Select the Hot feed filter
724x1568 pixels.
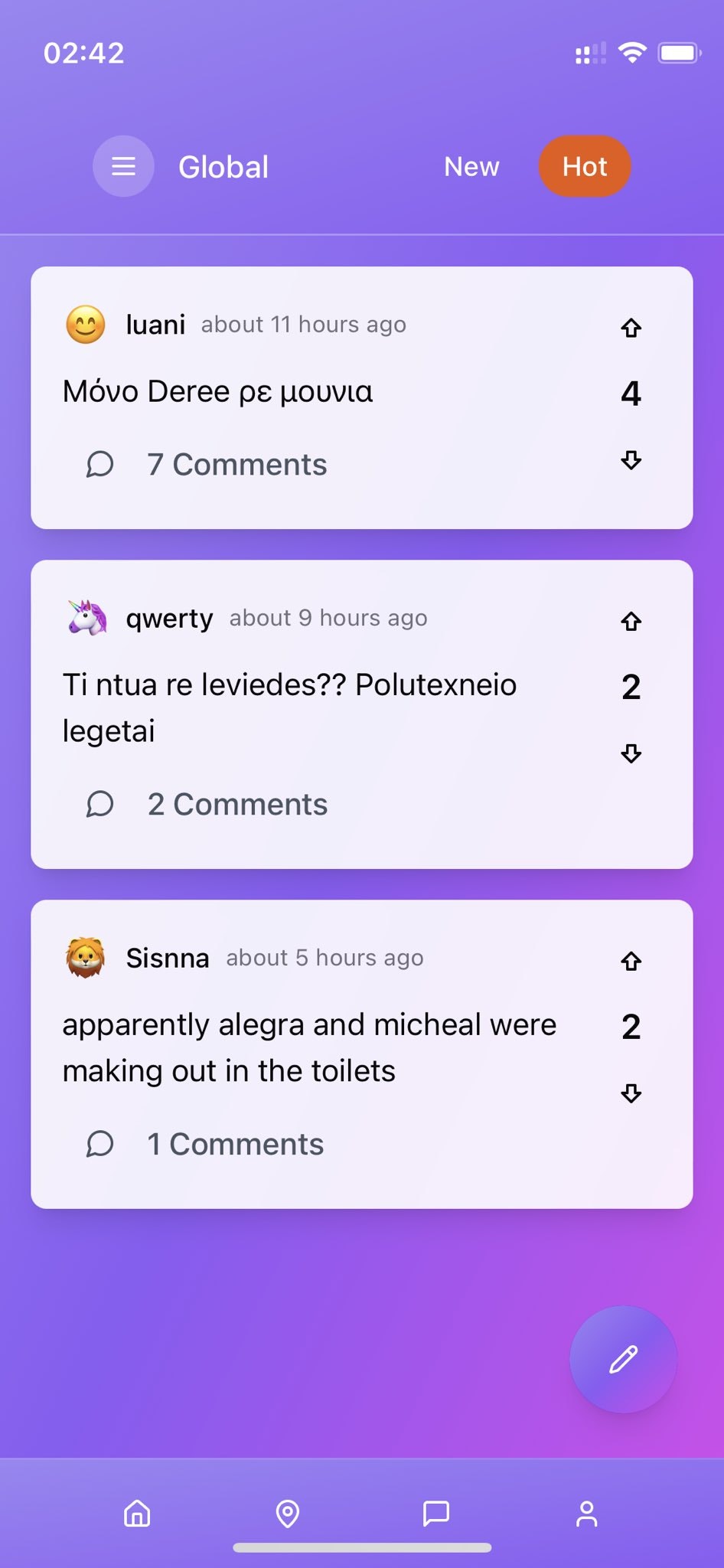[x=585, y=166]
